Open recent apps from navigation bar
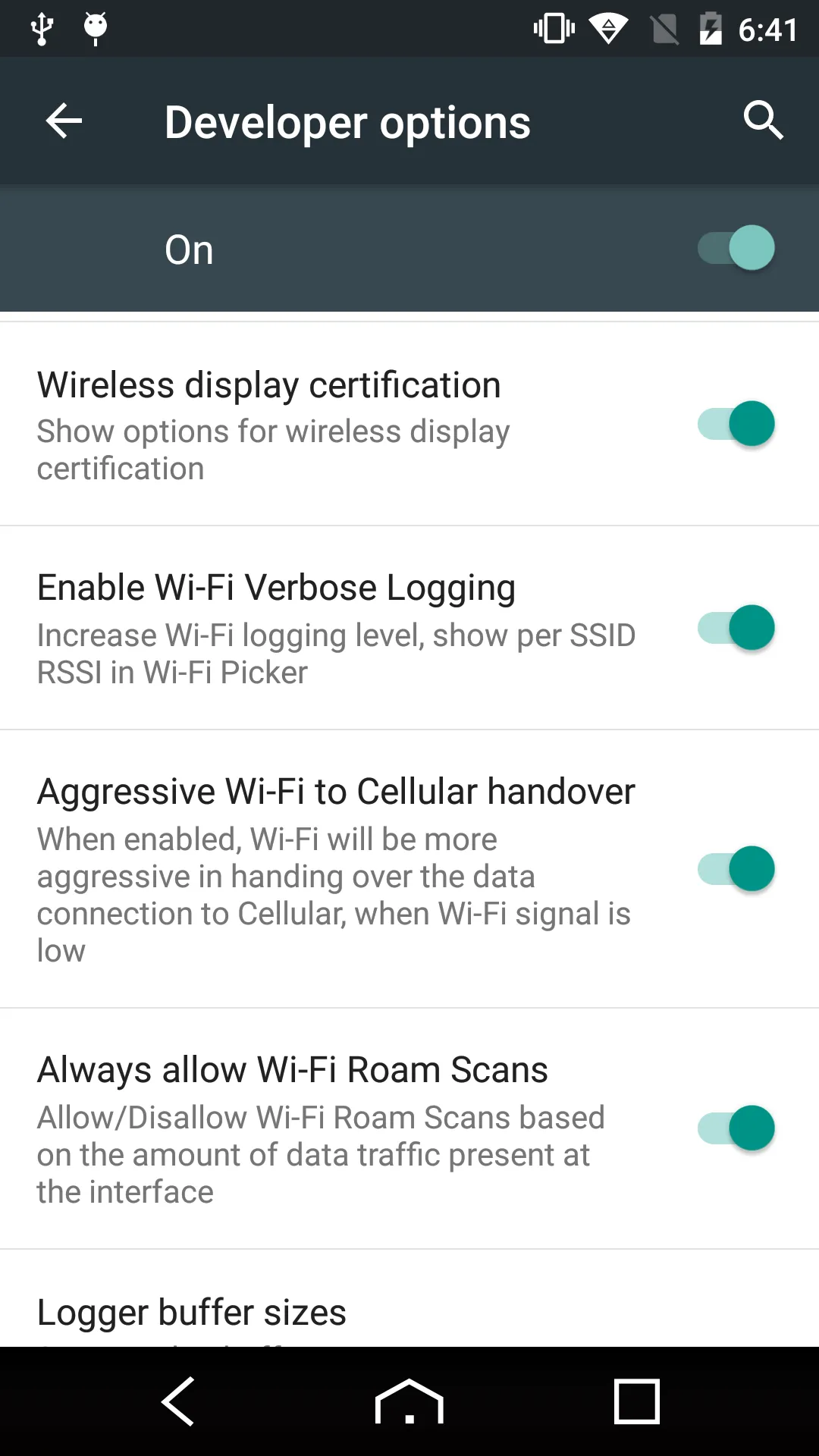Screen dimensions: 819x1456 click(636, 1401)
